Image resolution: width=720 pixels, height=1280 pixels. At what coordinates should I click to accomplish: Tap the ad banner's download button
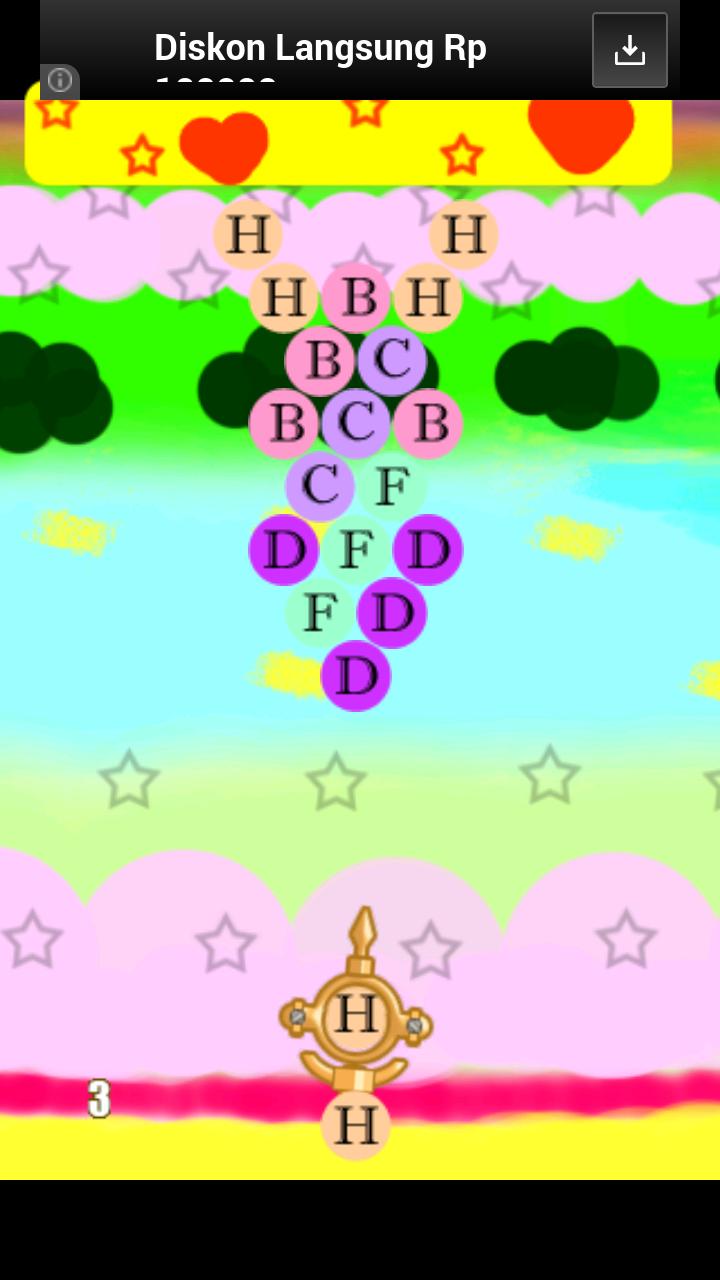pos(629,50)
